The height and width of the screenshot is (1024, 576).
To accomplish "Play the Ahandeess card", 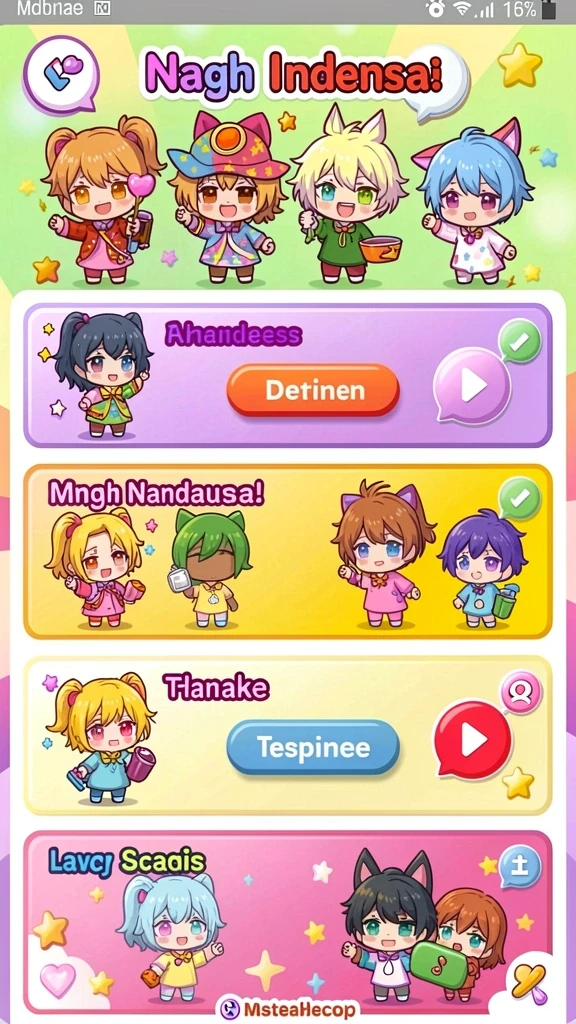I will pyautogui.click(x=472, y=387).
